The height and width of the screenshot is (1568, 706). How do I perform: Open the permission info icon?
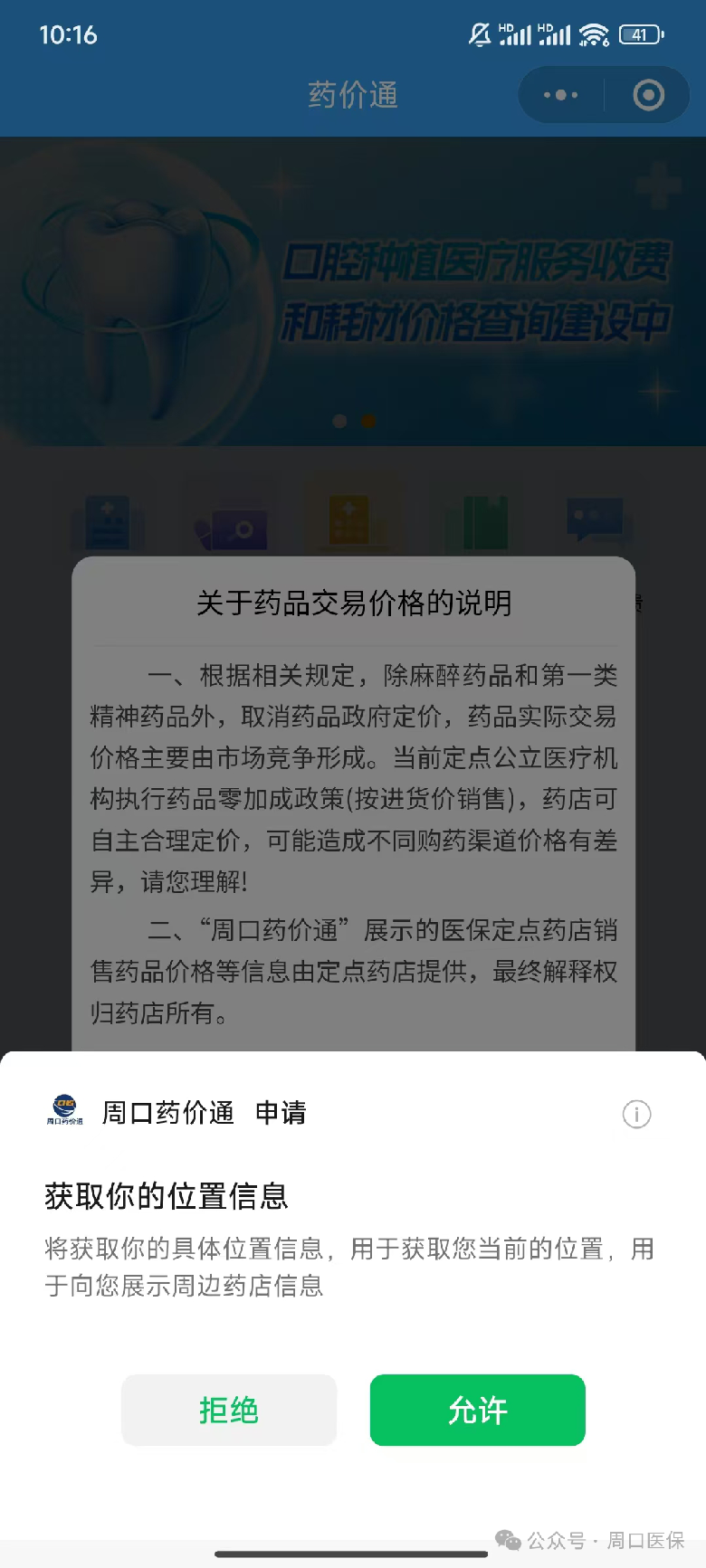(x=636, y=1114)
